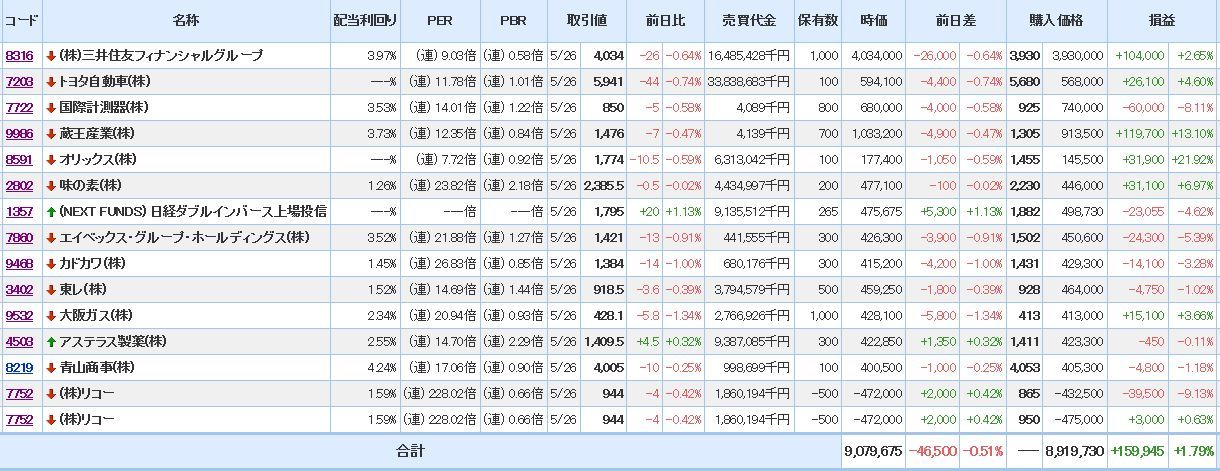Viewport: 1220px width, 471px height.
Task: Open the 7203 トヨタ自動車 code link
Action: 19,82
